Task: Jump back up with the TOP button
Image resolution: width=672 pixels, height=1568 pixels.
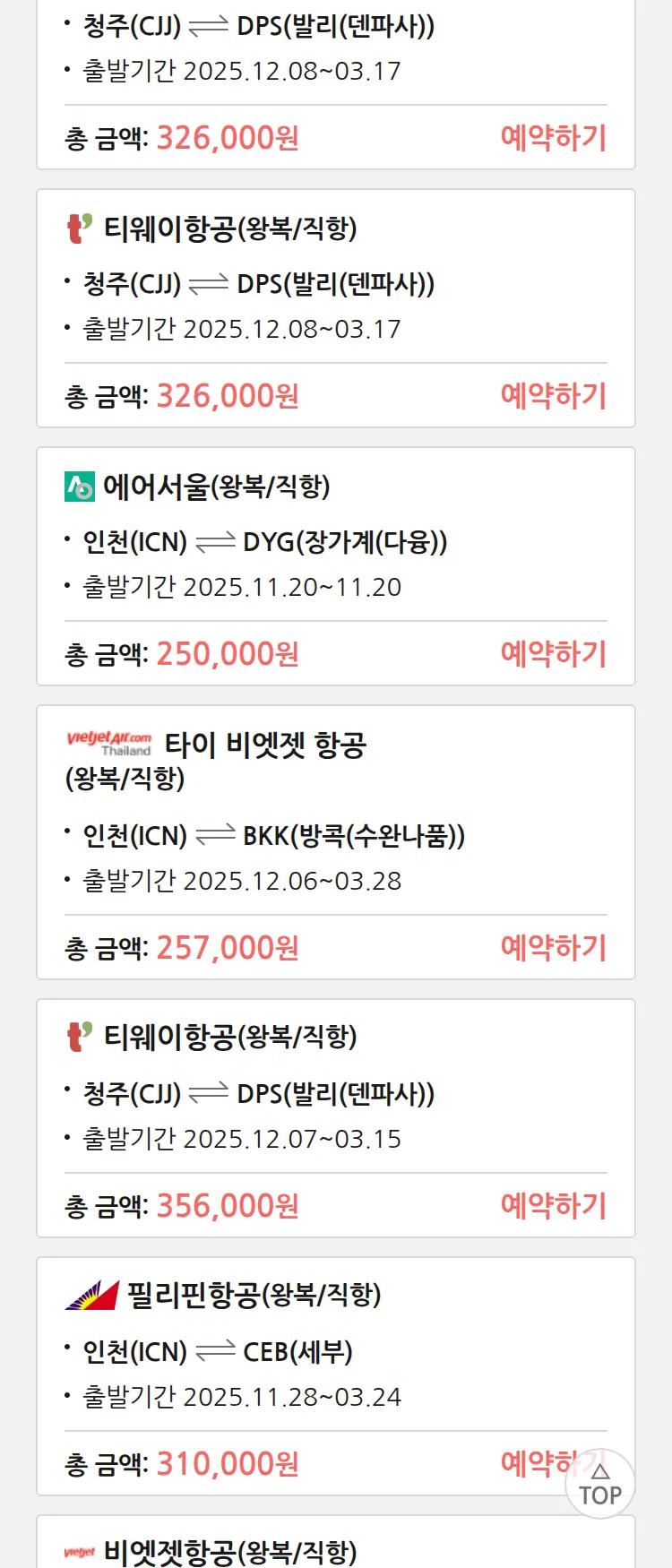Action: point(600,1485)
